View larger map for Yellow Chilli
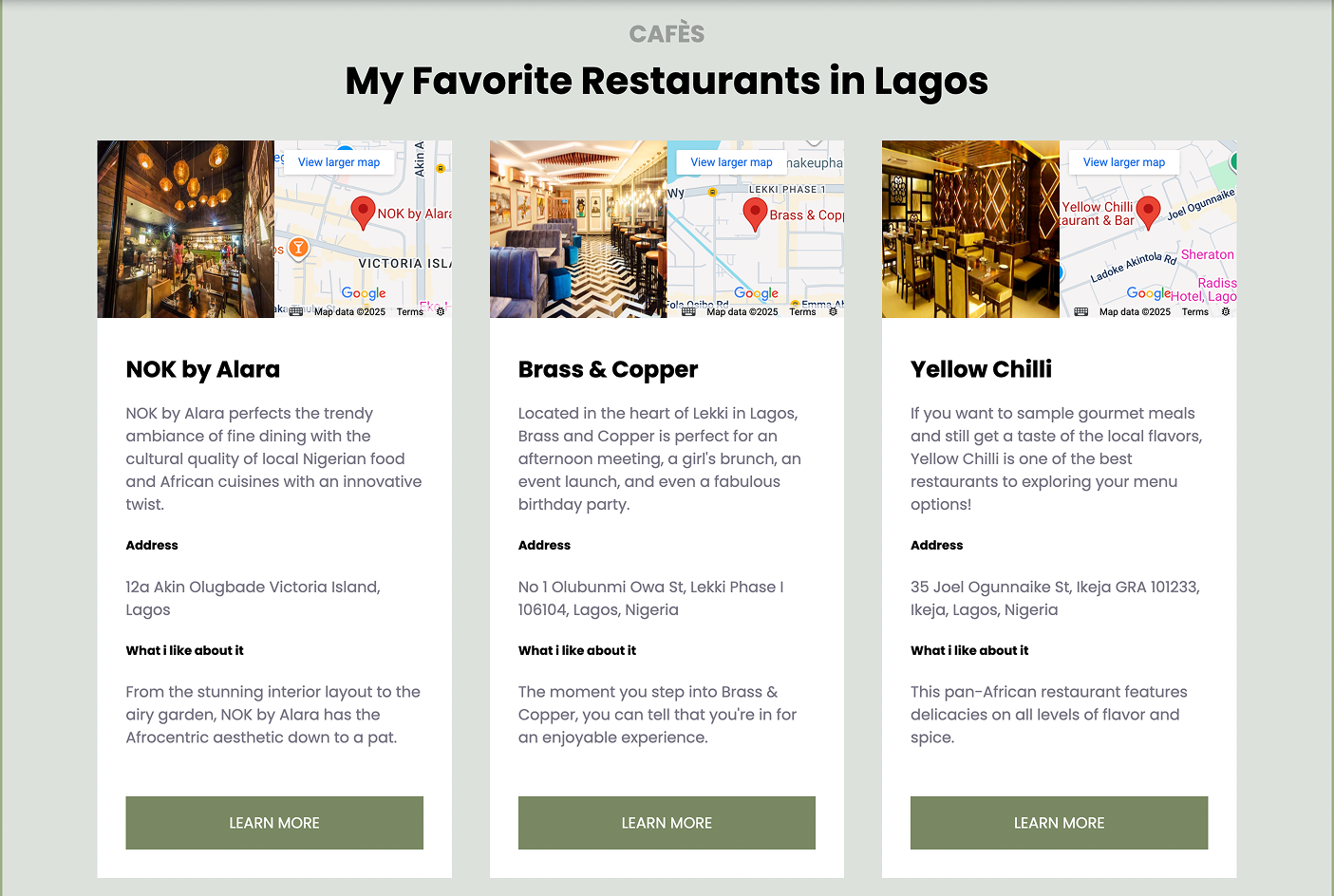 pyautogui.click(x=1123, y=162)
